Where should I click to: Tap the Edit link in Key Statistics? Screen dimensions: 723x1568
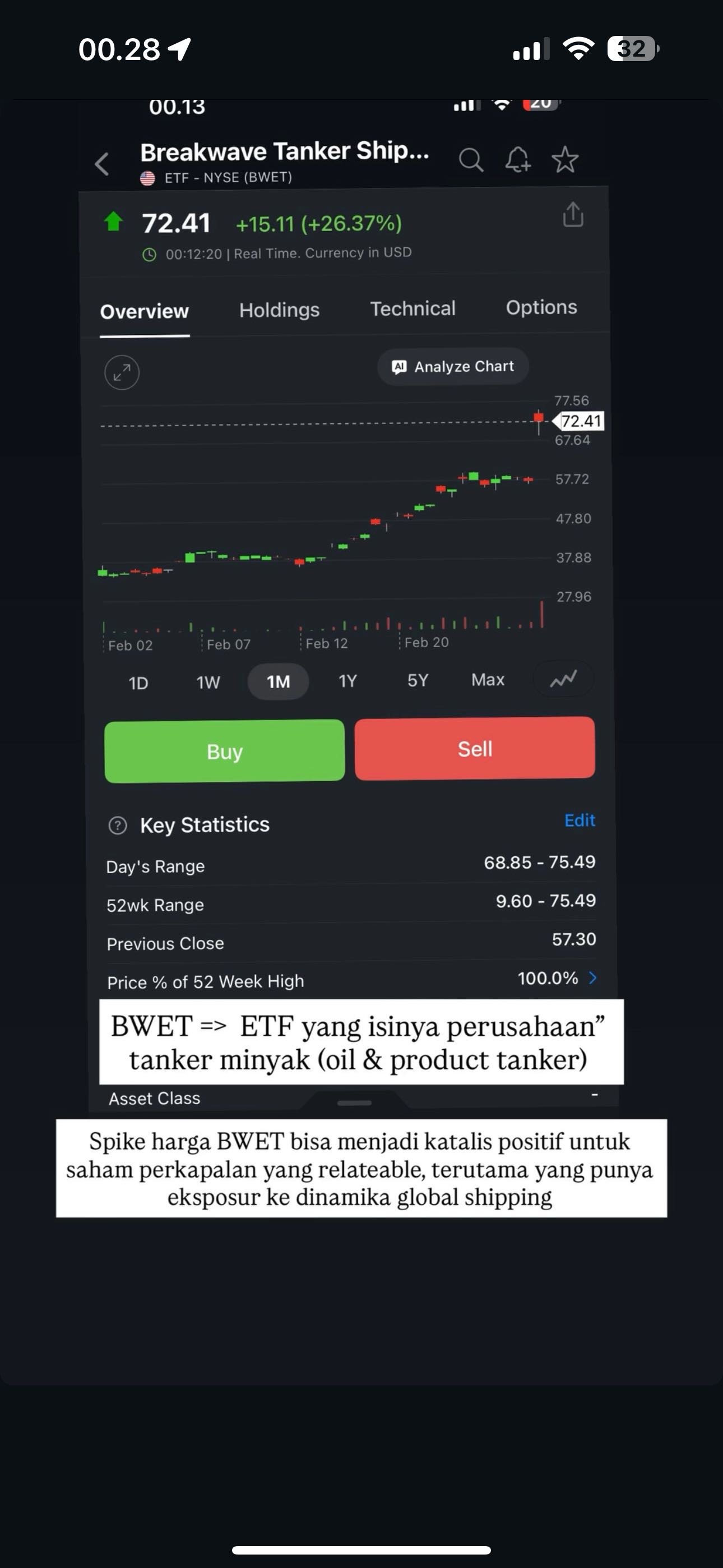click(580, 820)
